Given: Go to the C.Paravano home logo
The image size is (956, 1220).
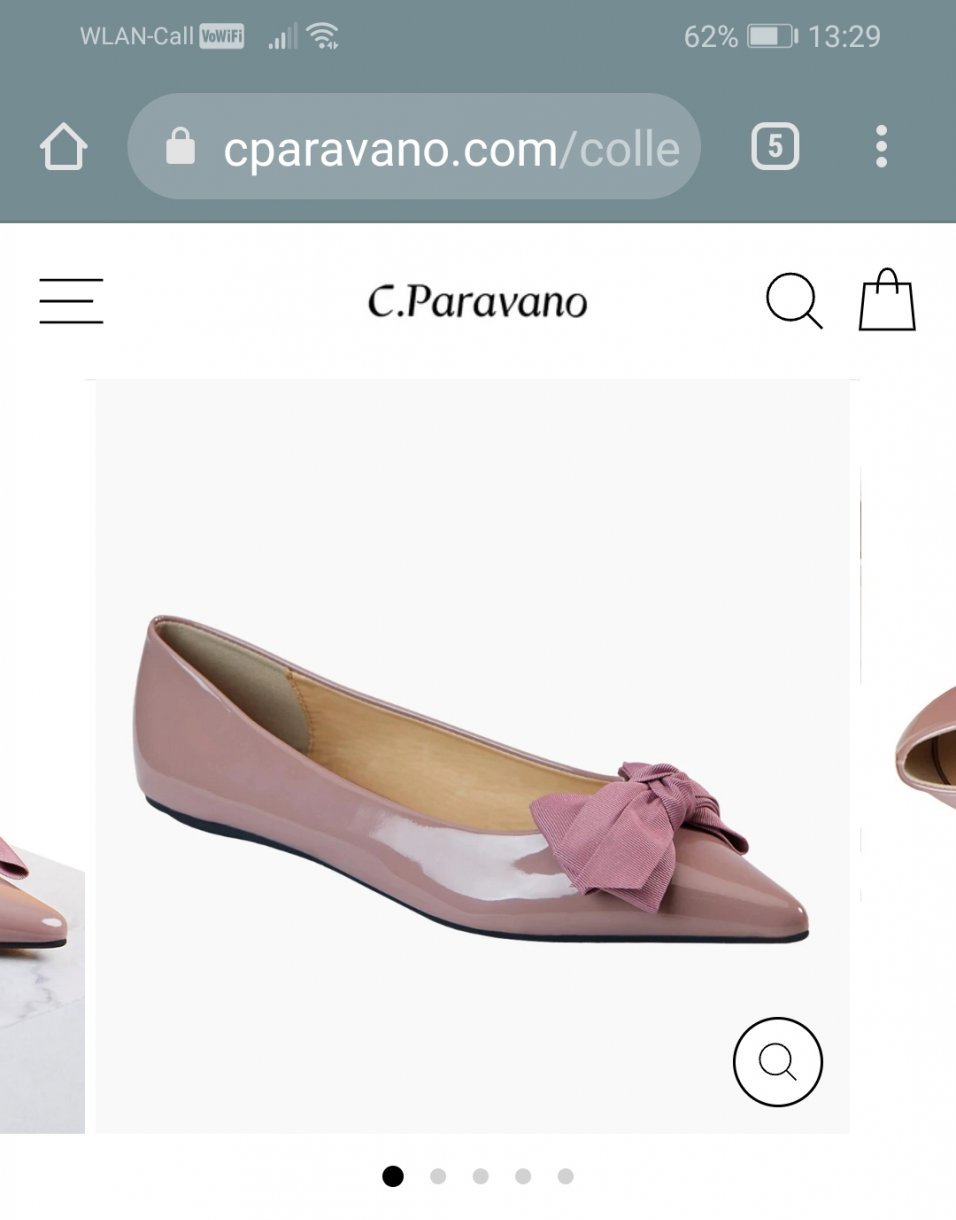Looking at the screenshot, I should pyautogui.click(x=477, y=302).
